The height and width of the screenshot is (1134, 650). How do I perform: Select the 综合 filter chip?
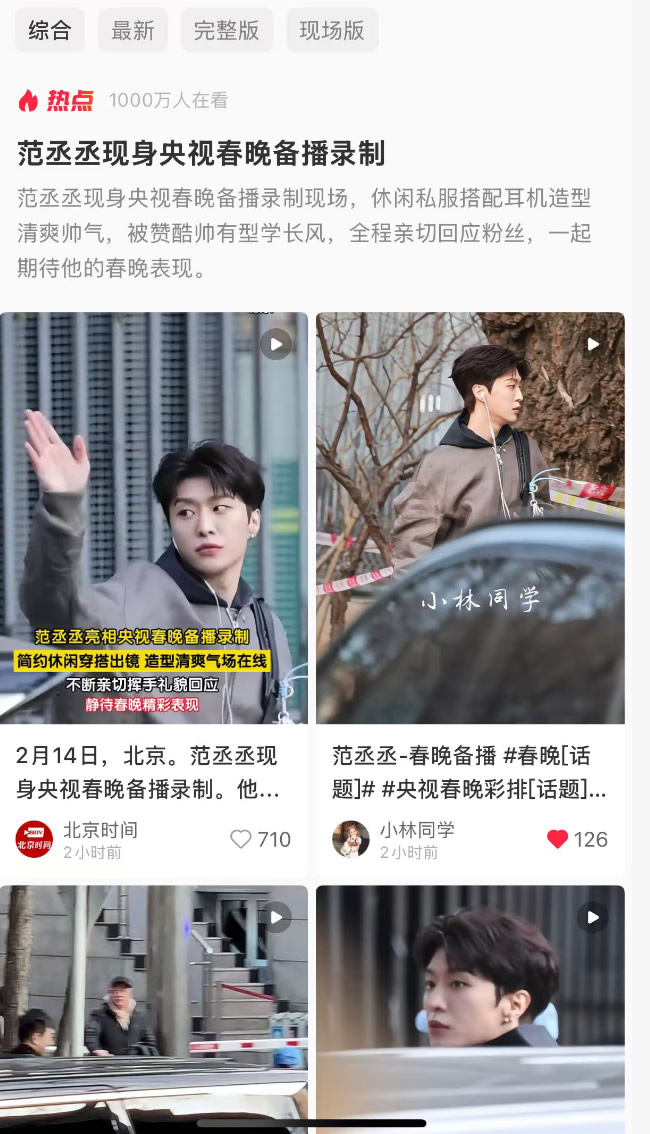tap(49, 30)
